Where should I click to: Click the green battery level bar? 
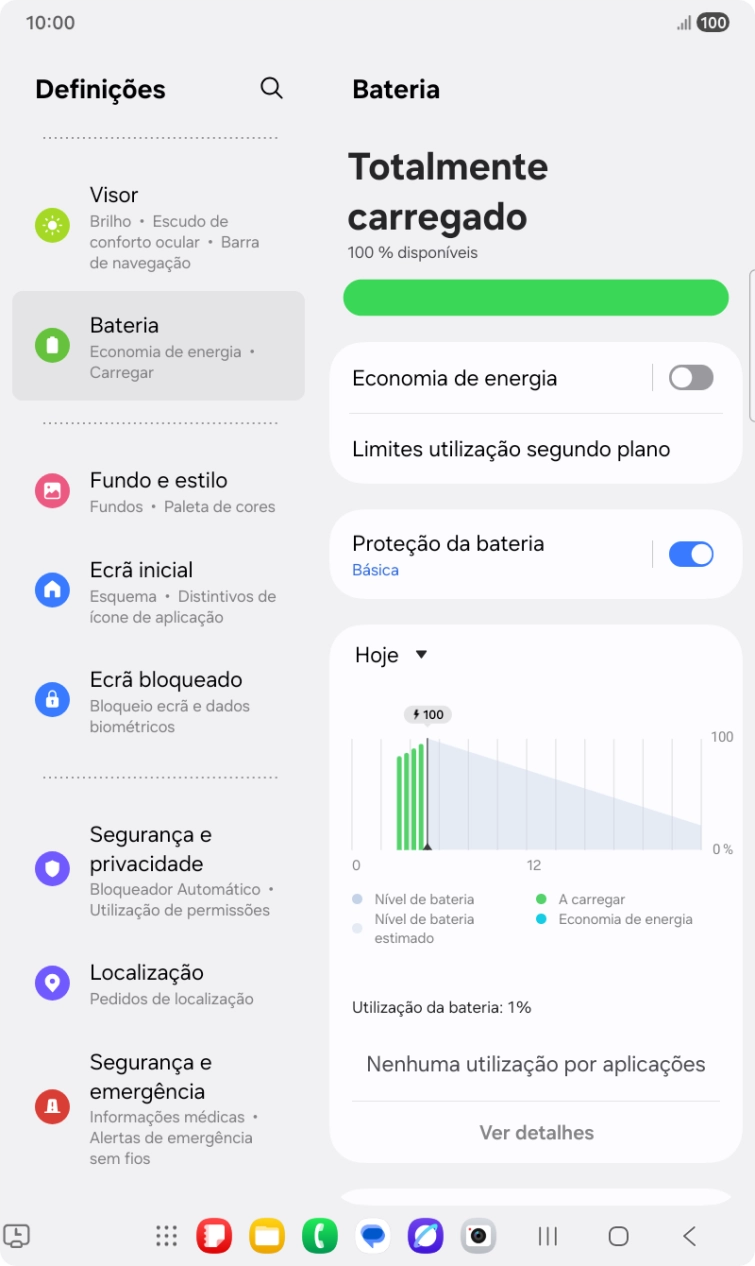pos(536,298)
